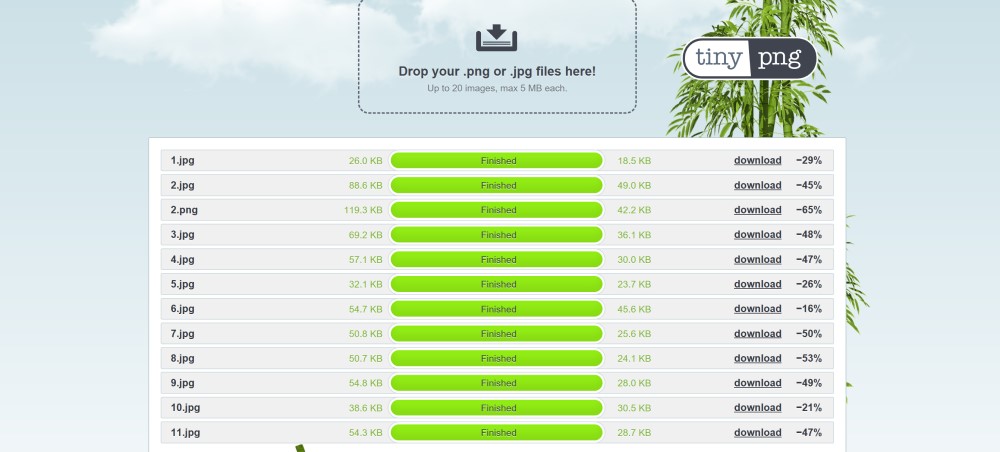Tap the drop-files upload area
This screenshot has height=452, width=1000.
[x=497, y=56]
